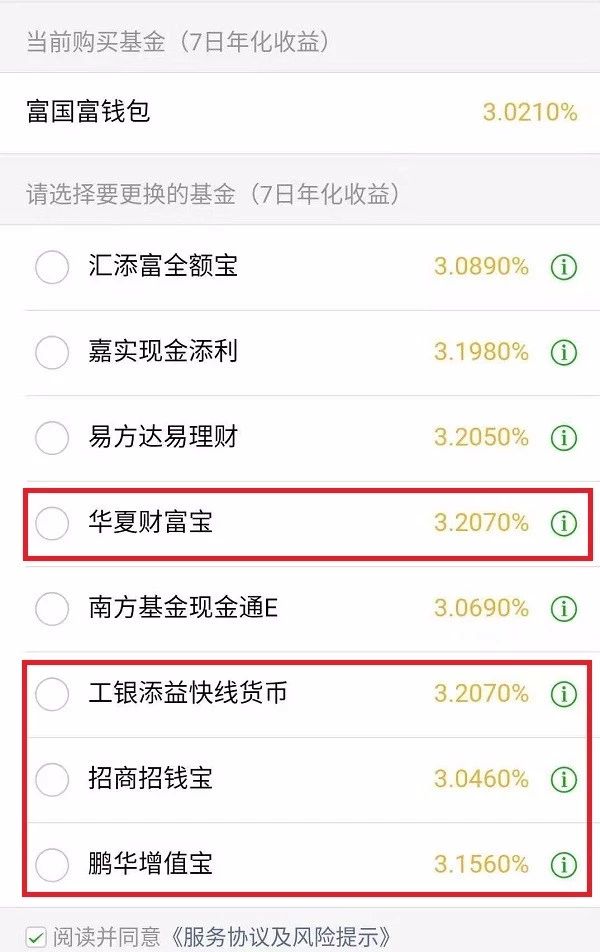View info details for 嘉实现金添利
The image size is (600, 952).
point(564,352)
